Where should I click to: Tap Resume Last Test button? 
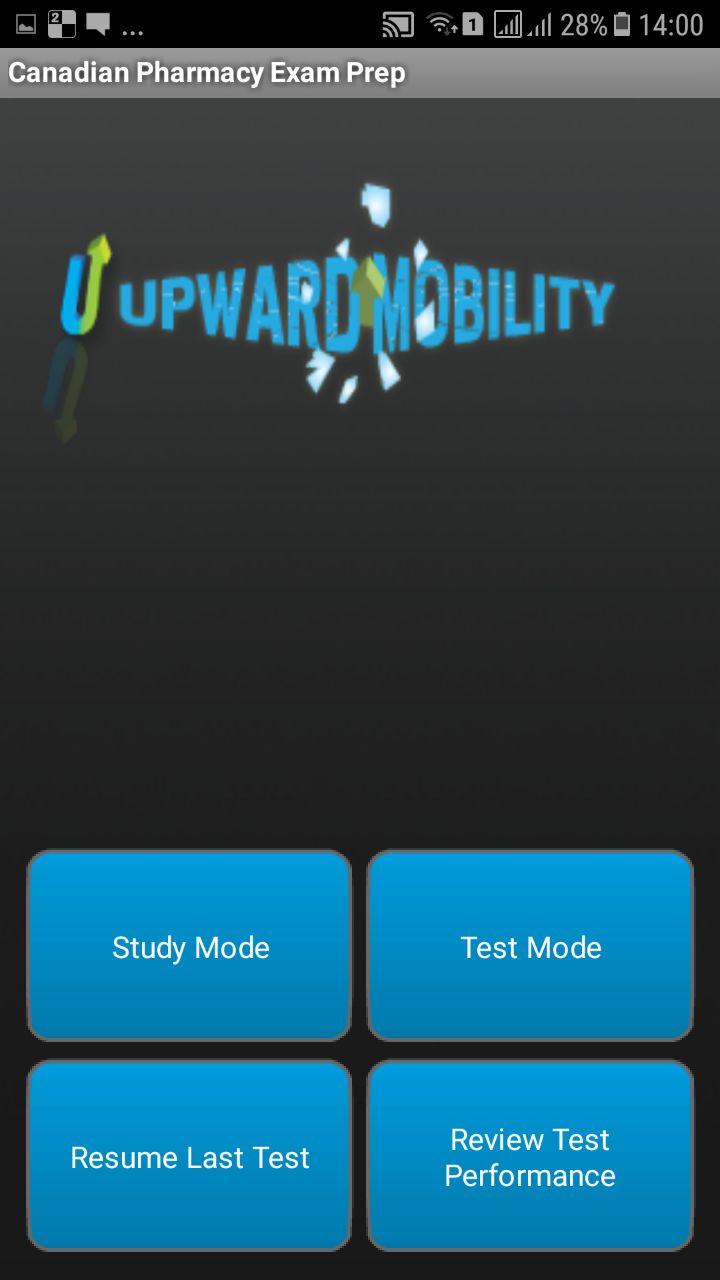(190, 1156)
